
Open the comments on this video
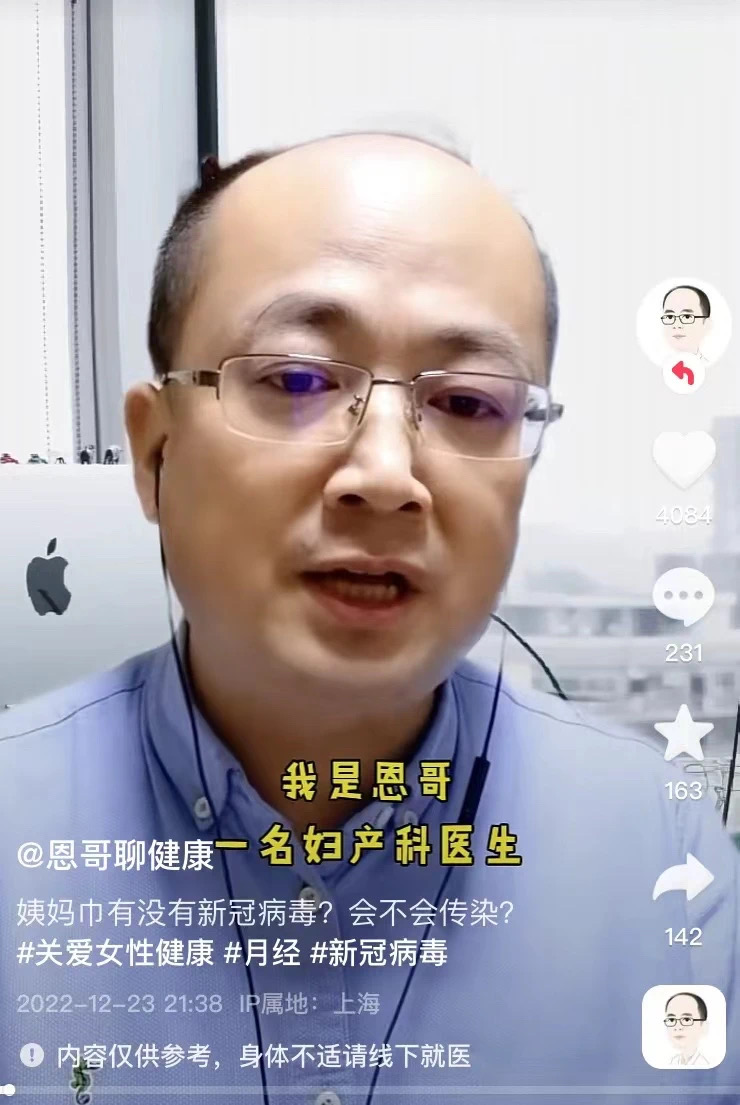click(684, 597)
